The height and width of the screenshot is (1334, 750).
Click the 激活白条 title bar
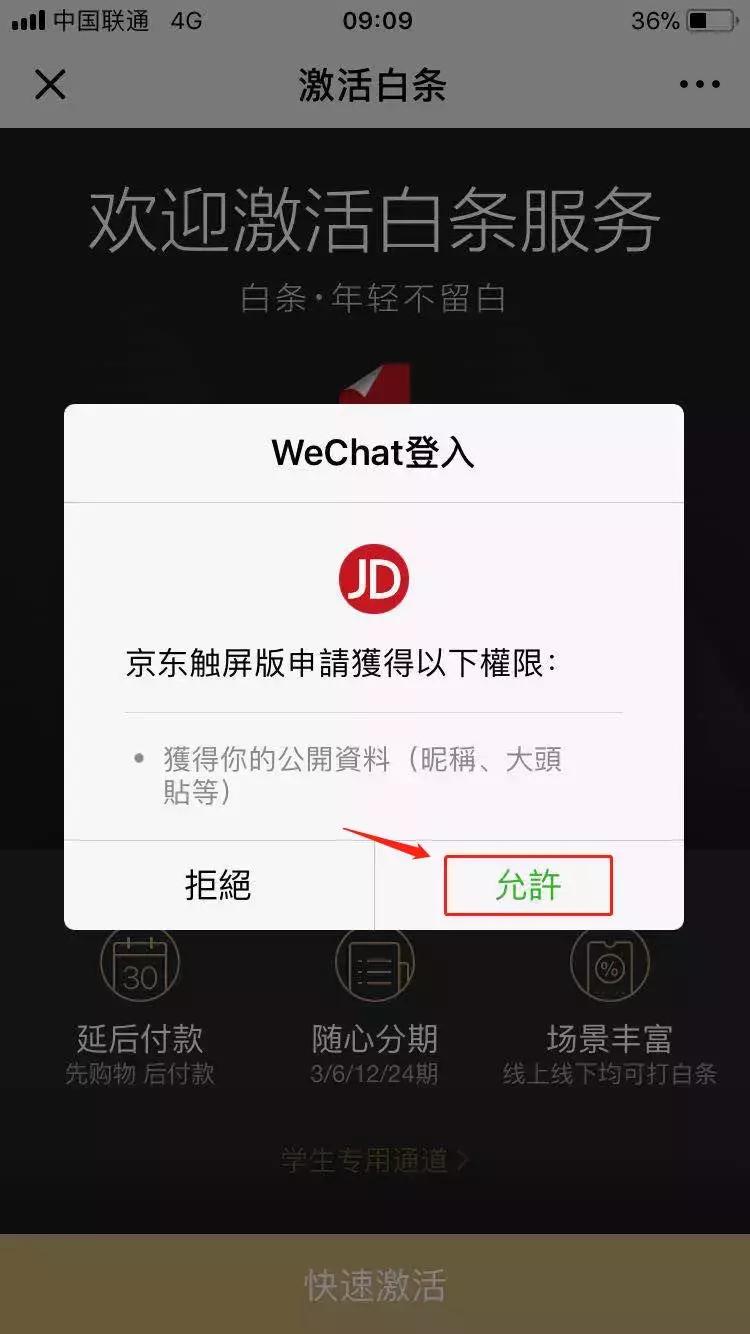(375, 85)
